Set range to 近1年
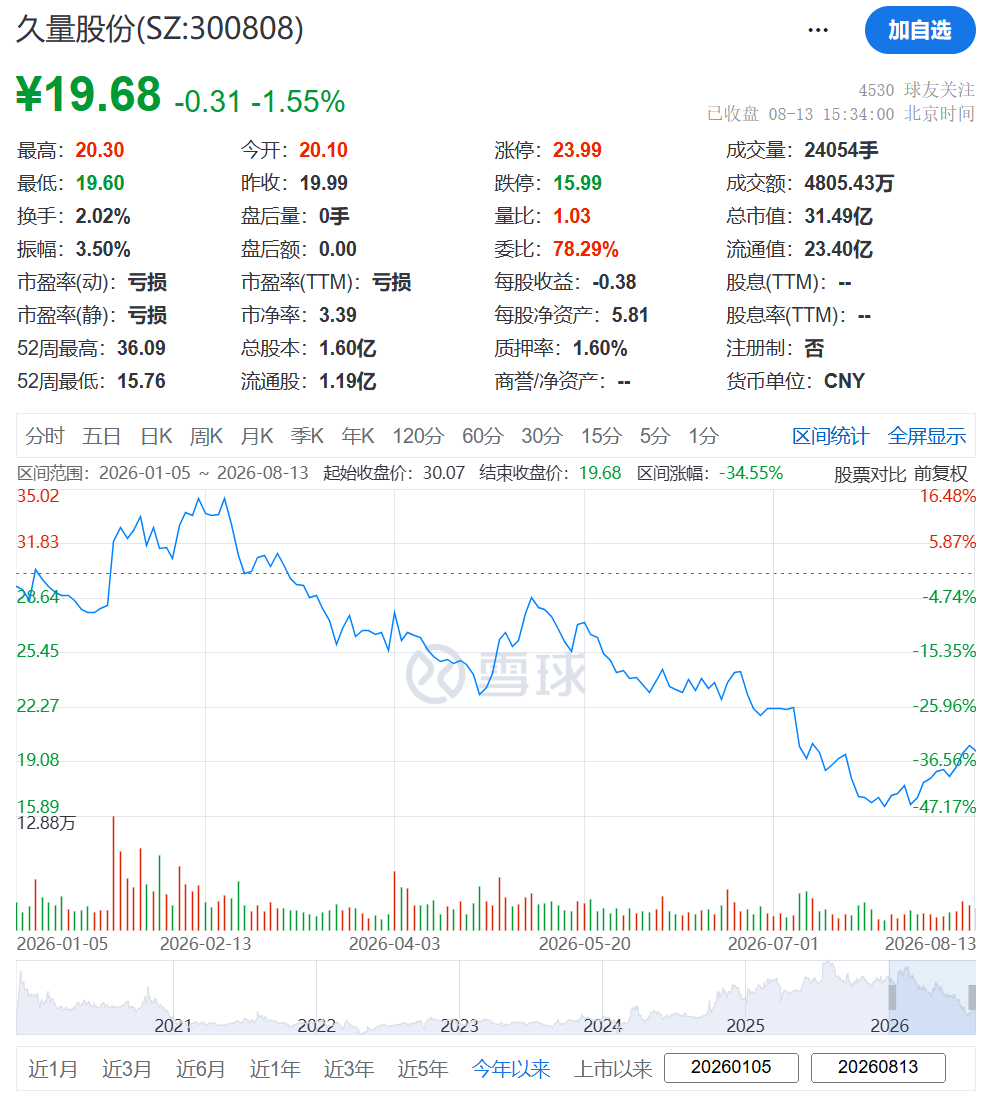The image size is (1003, 1099). tap(275, 1069)
